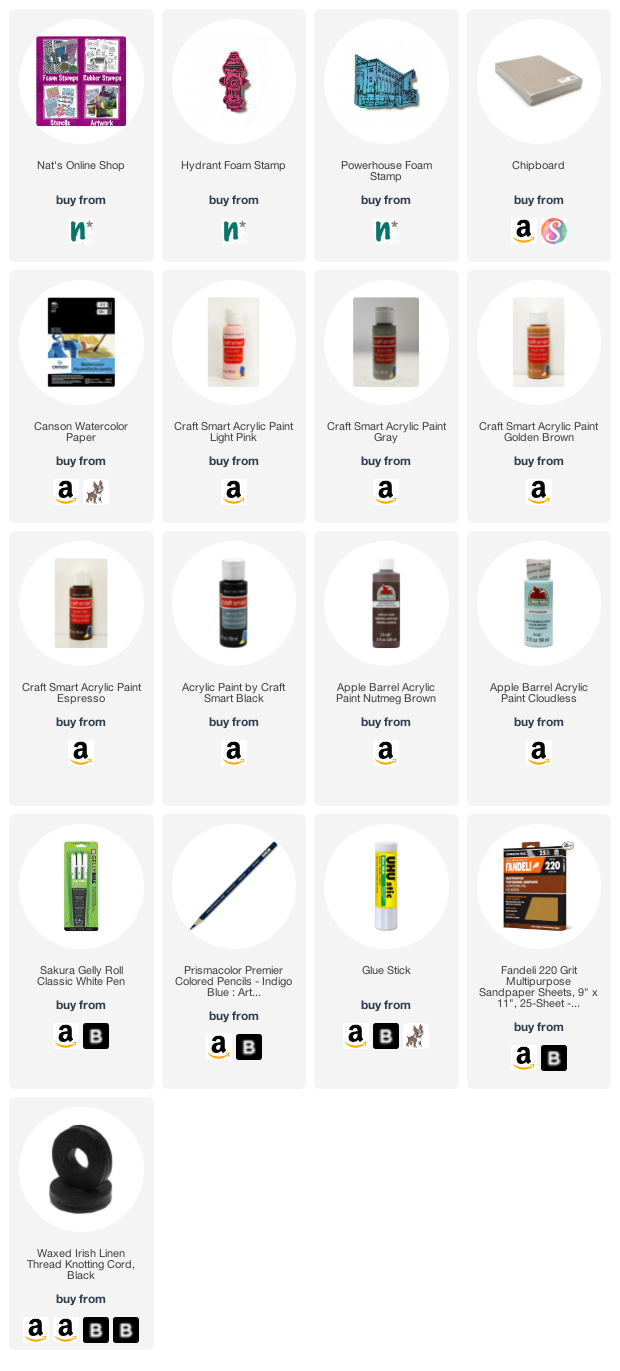Buy Chipboard from Amazon
This screenshot has width=620, height=1371.
(524, 231)
